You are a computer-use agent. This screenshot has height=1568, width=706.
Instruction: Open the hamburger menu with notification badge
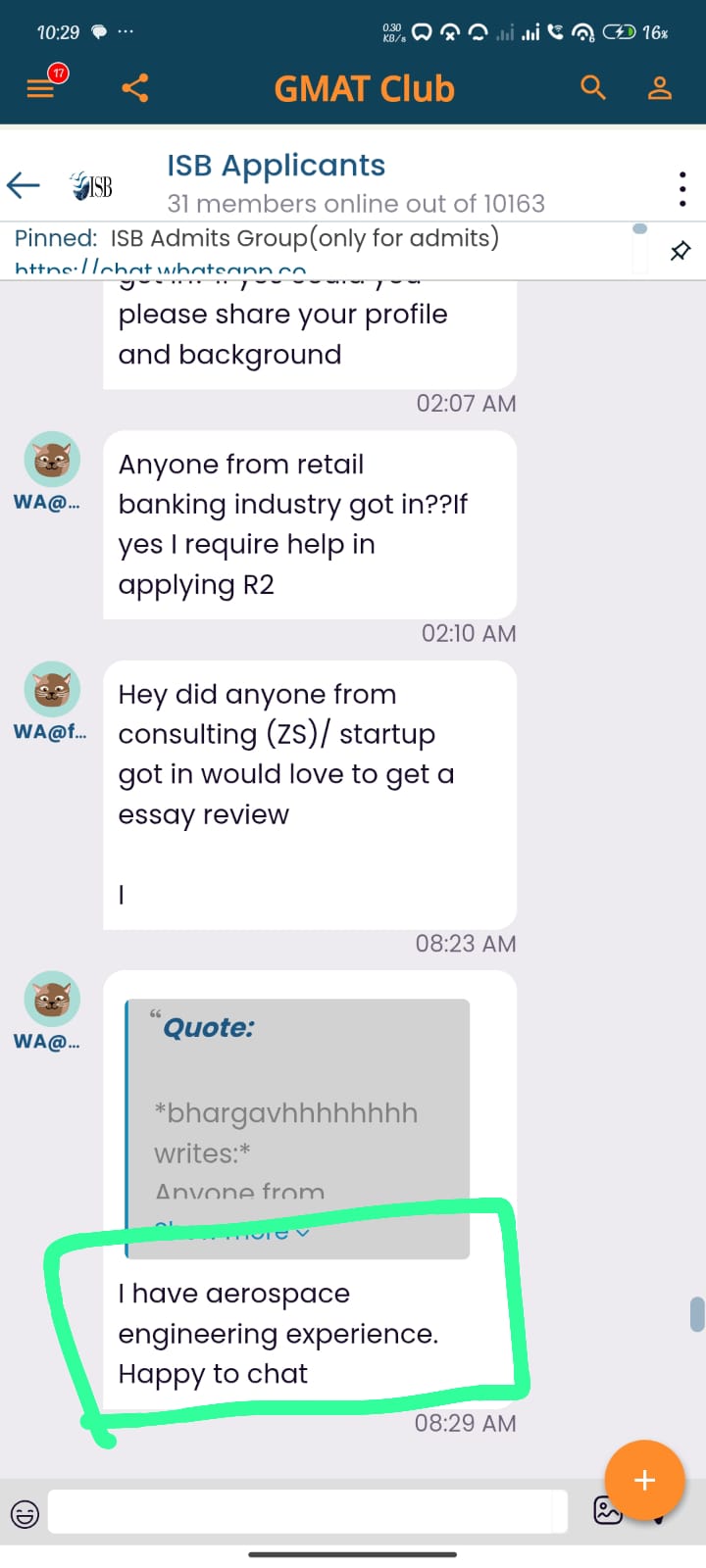(41, 88)
